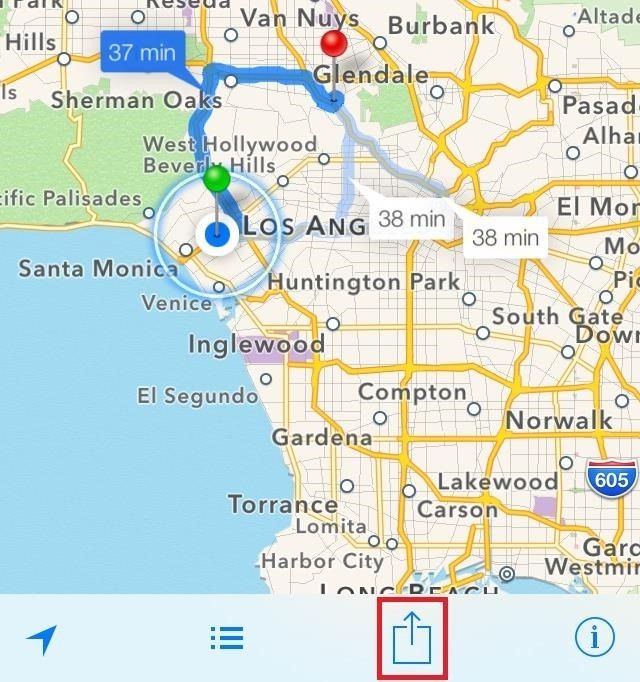
Task: Share this route
Action: (409, 638)
